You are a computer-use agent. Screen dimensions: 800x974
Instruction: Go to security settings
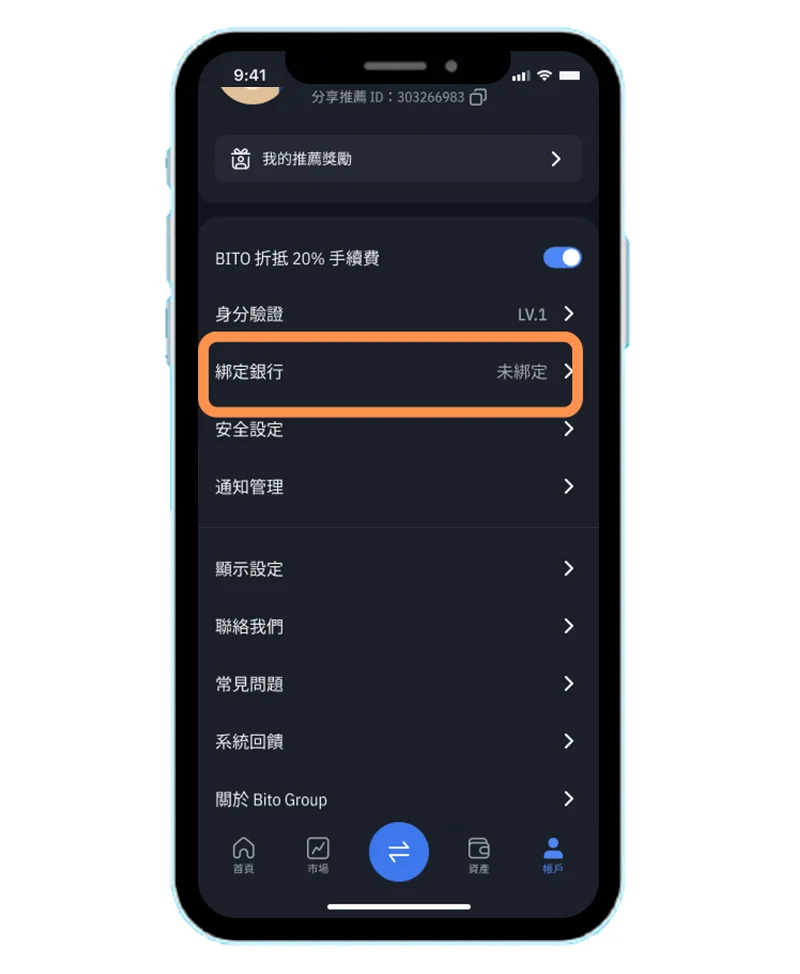(397, 430)
